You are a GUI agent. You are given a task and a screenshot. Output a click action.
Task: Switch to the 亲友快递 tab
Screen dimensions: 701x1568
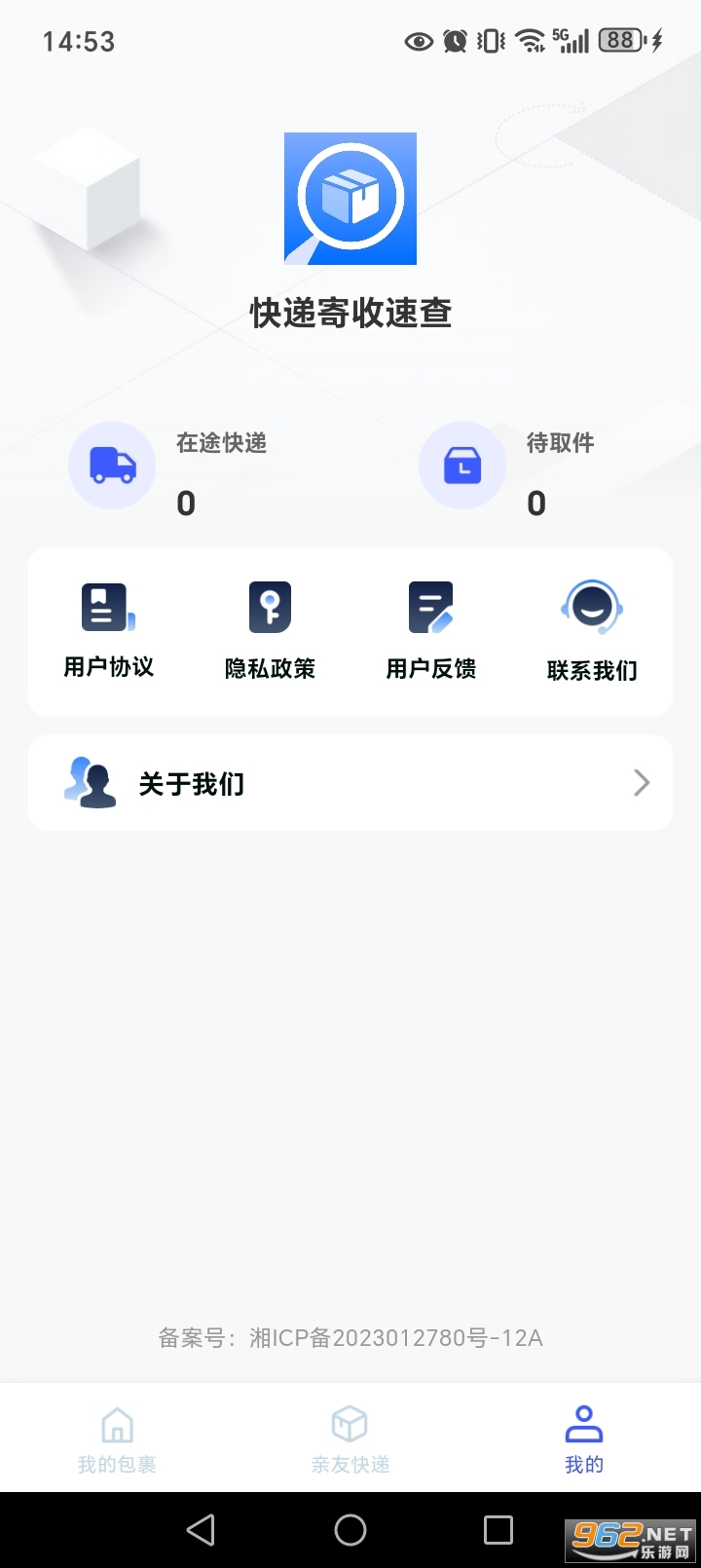coord(350,1437)
